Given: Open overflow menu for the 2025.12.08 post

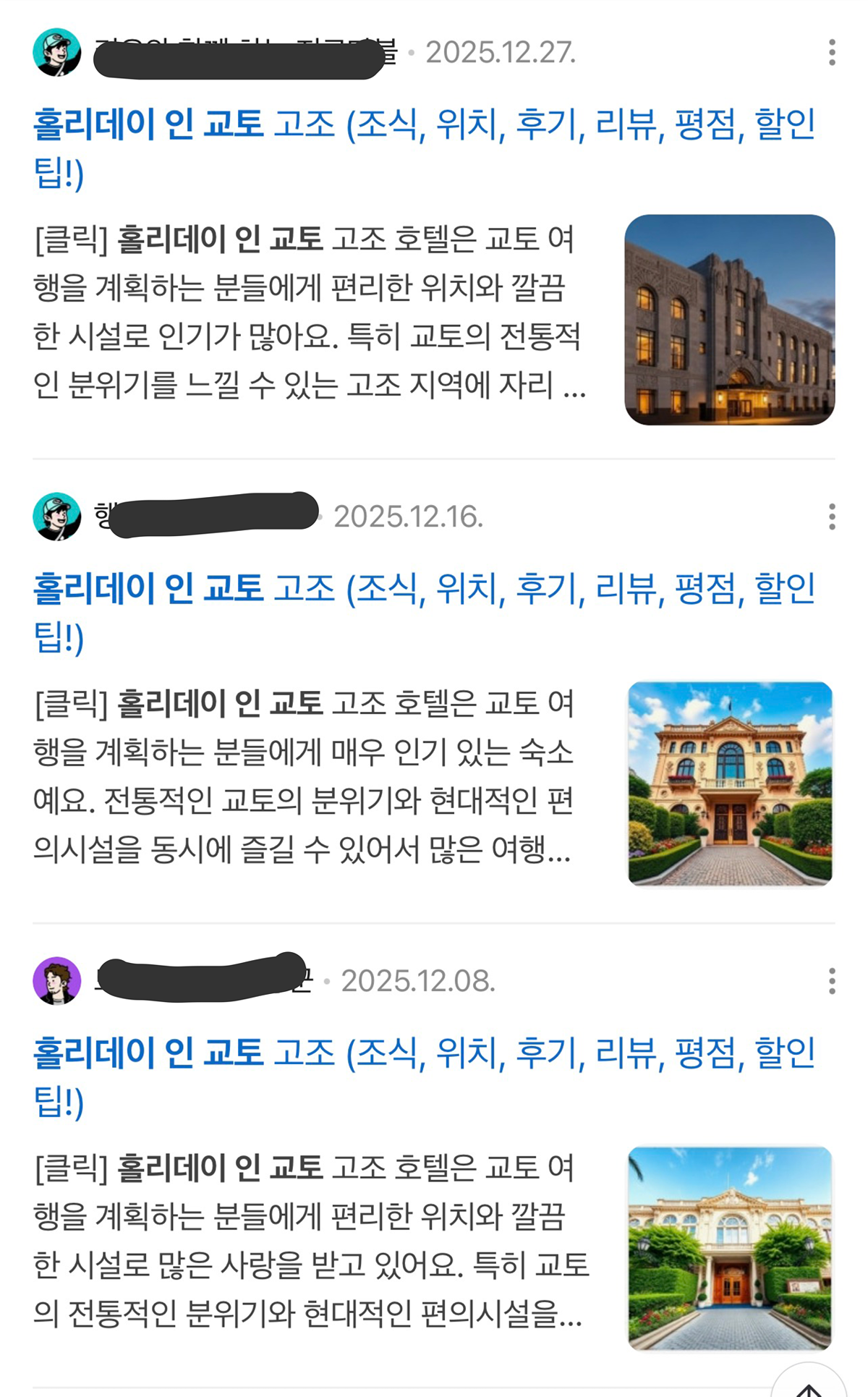Looking at the screenshot, I should (x=832, y=981).
